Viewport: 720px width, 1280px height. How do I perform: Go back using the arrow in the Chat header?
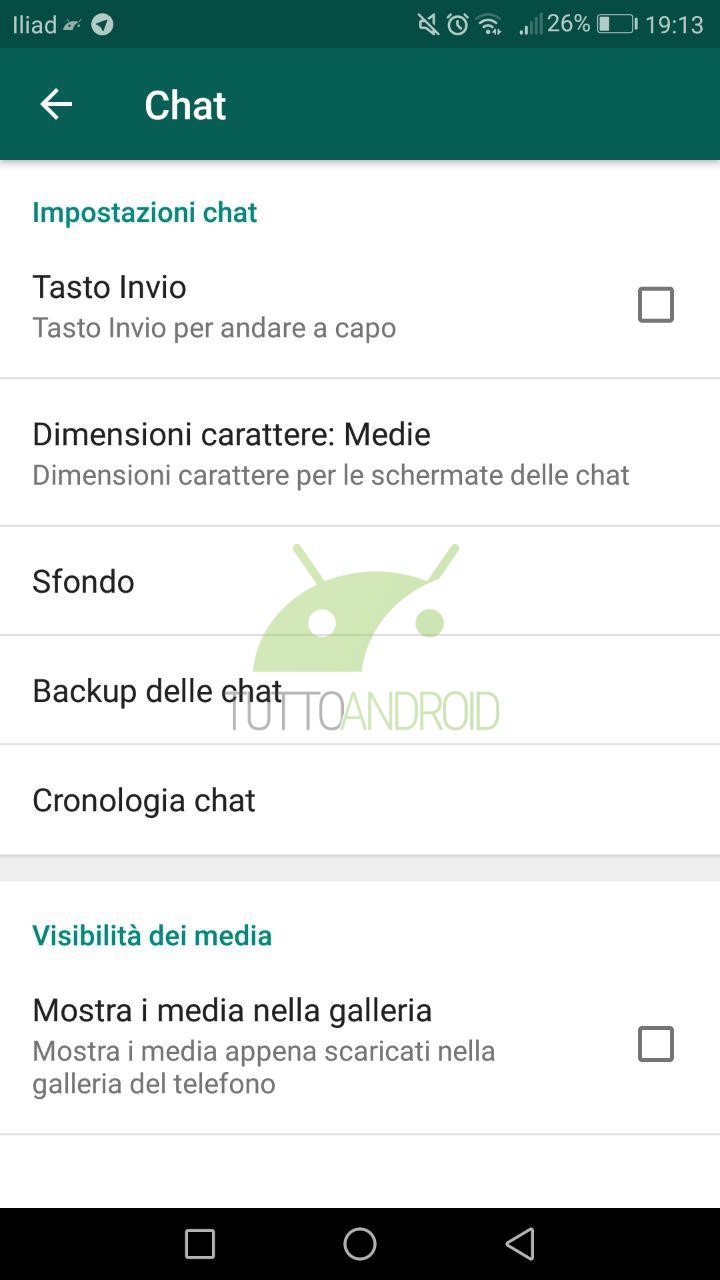pos(56,104)
